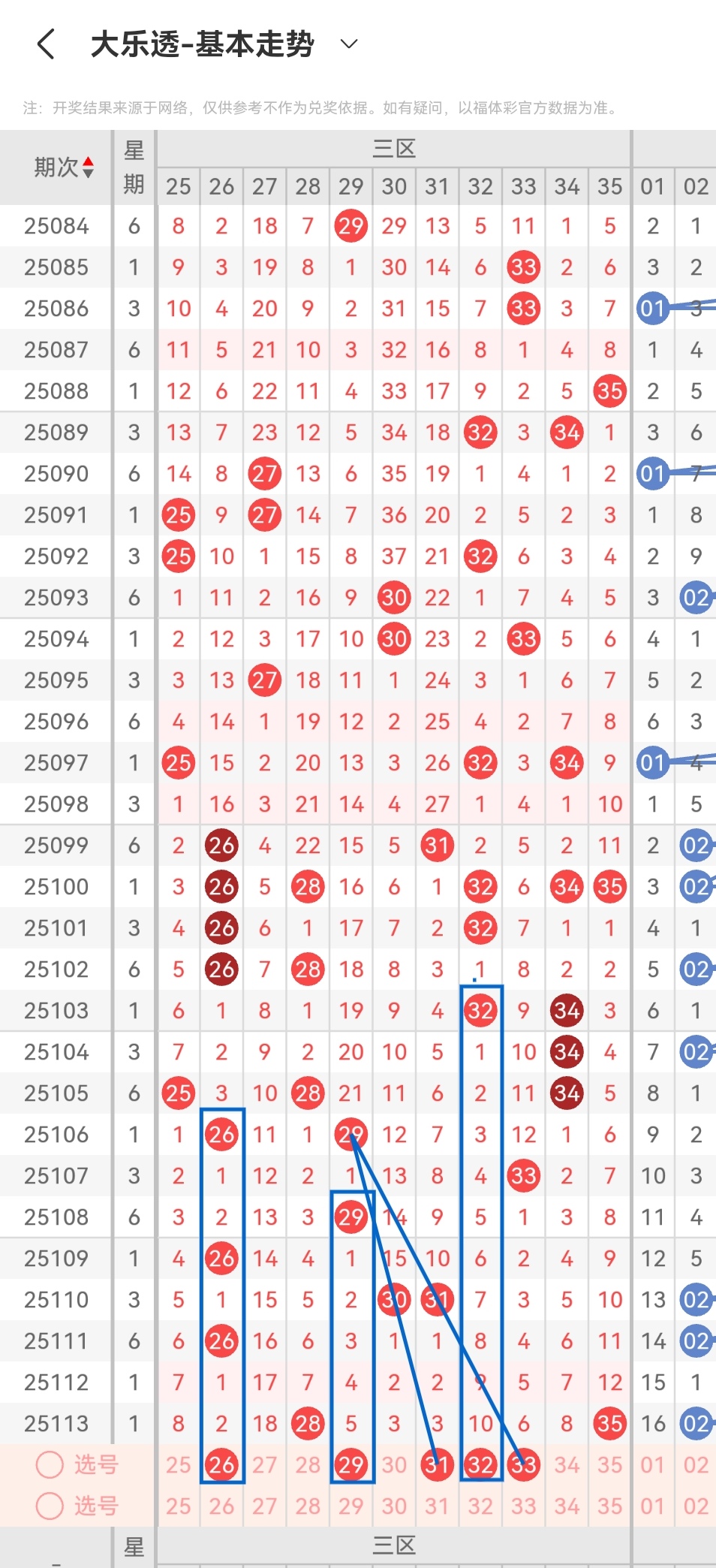Deselect highlighted number 32 in the selection row
The width and height of the screenshot is (716, 1568).
[480, 1464]
